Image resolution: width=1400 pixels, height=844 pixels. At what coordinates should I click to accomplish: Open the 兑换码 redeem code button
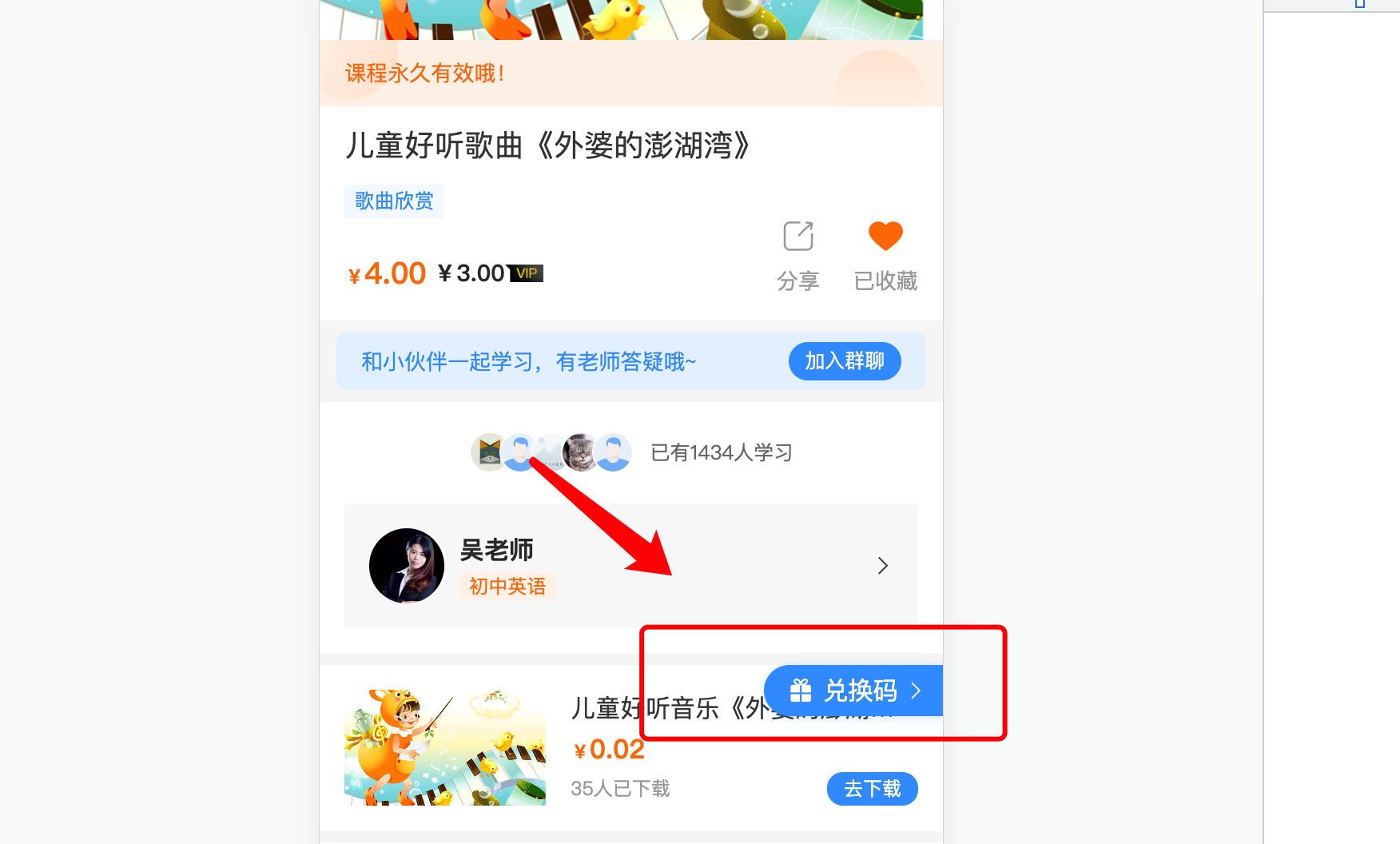(854, 691)
